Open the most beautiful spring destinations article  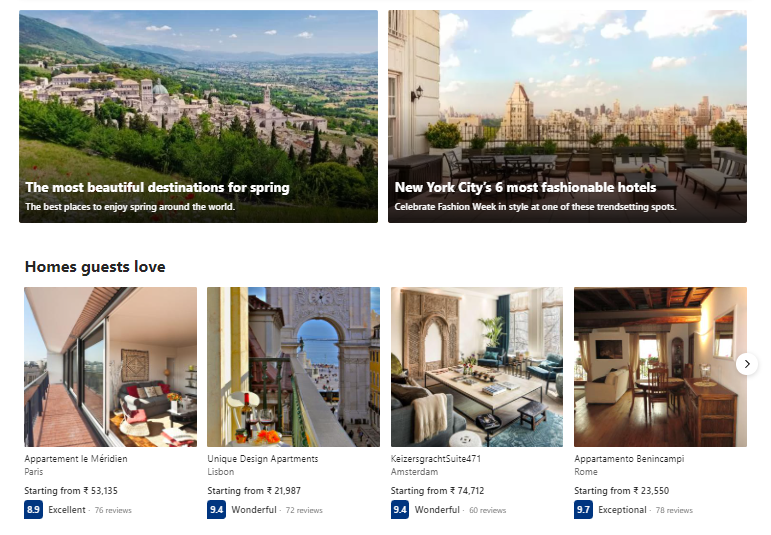click(198, 116)
